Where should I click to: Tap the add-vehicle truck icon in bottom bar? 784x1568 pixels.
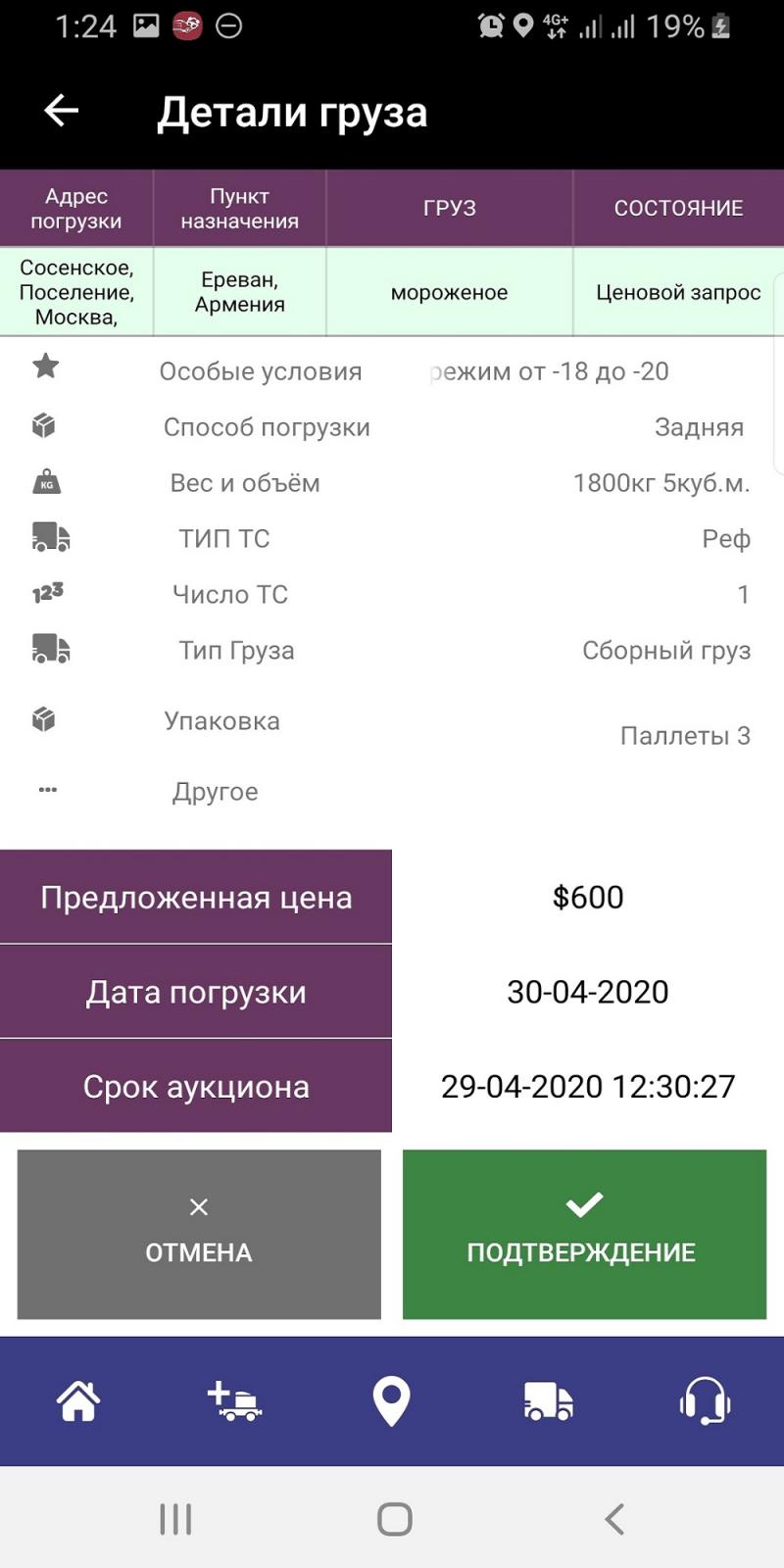(x=235, y=1402)
